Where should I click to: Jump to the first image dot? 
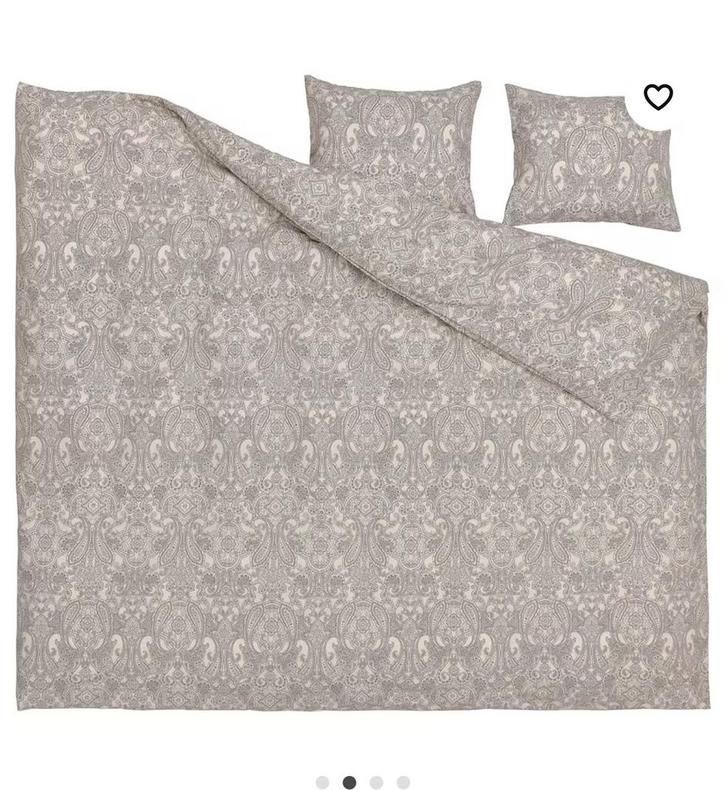(x=323, y=782)
